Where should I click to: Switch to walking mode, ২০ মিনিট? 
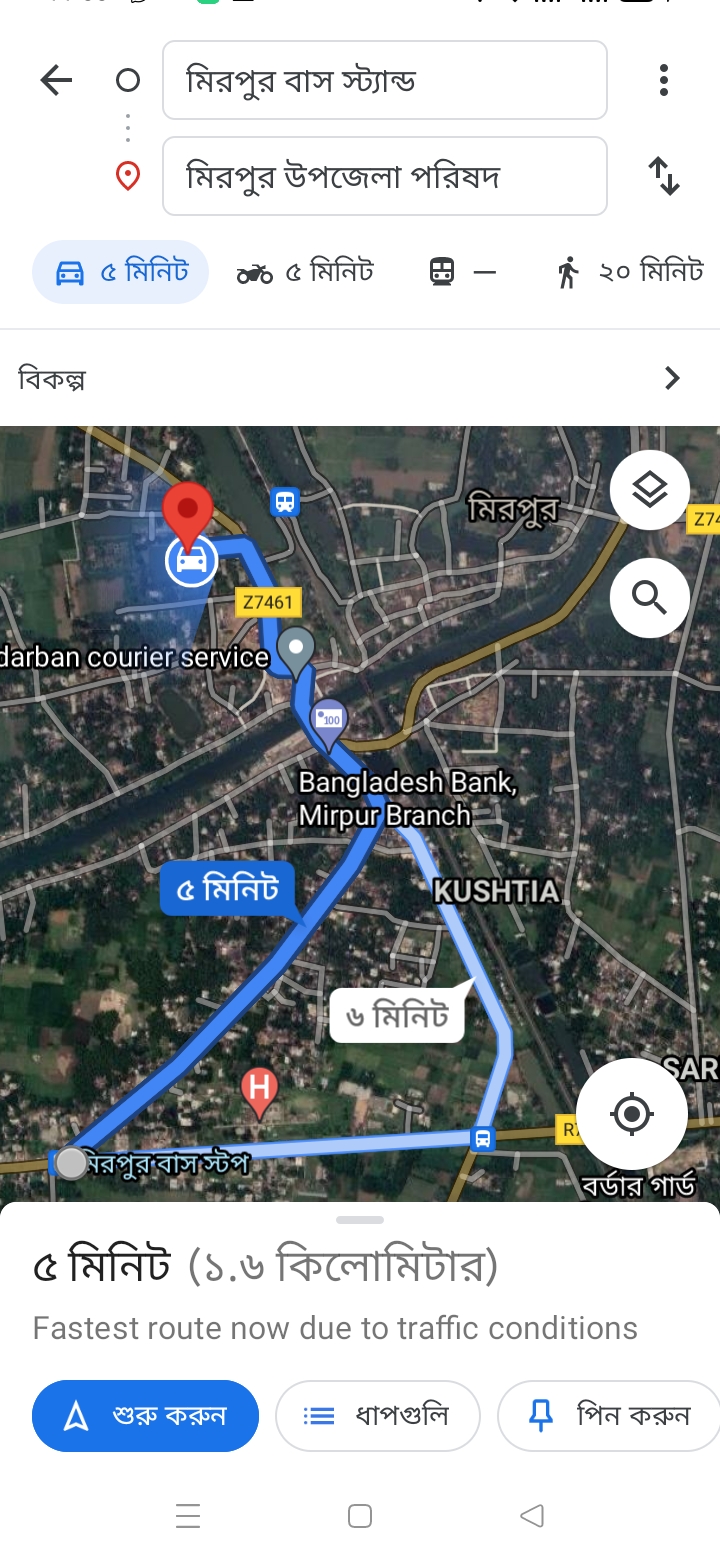630,271
